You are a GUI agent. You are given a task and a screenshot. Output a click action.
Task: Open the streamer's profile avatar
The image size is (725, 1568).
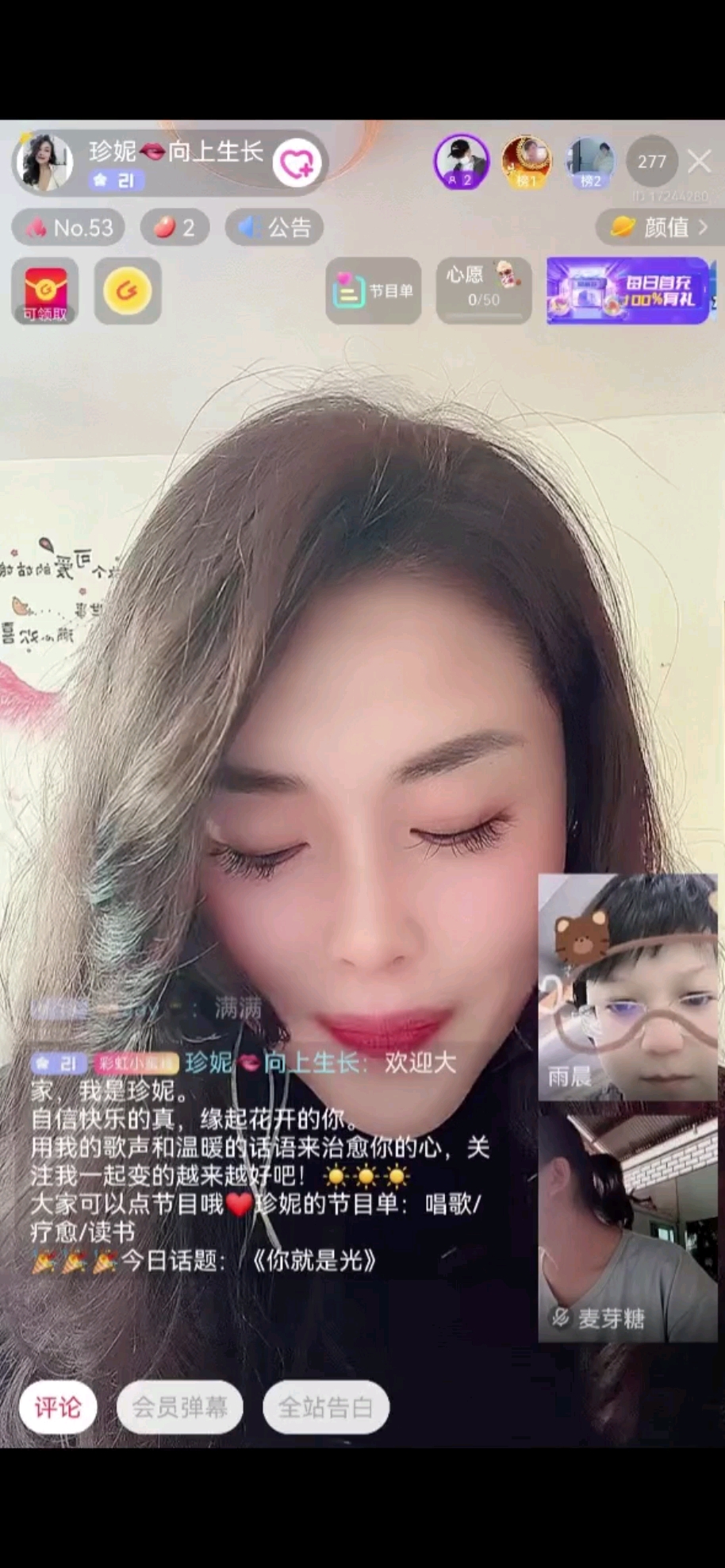44,162
